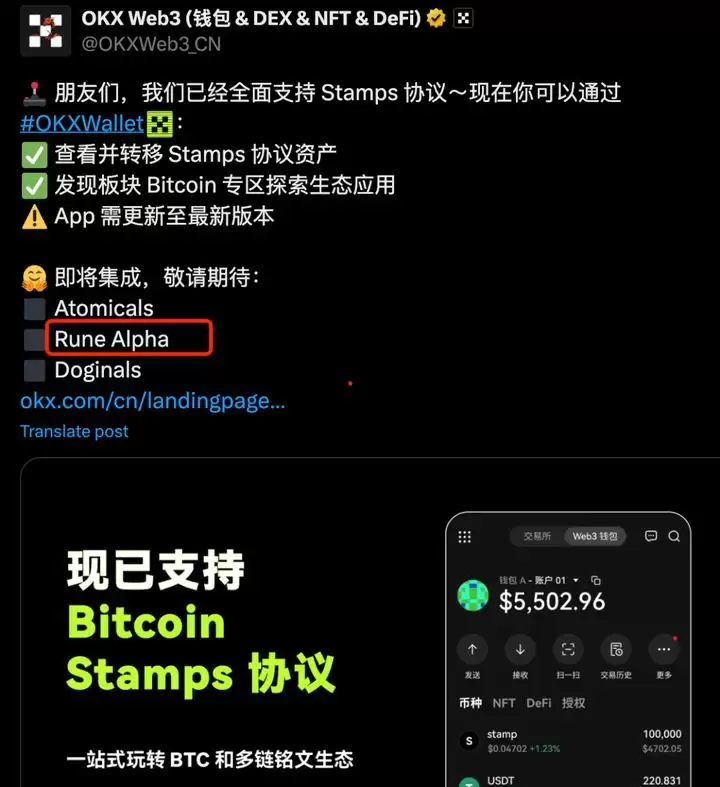The image size is (720, 787).
Task: Click the Translate post link
Action: [74, 431]
